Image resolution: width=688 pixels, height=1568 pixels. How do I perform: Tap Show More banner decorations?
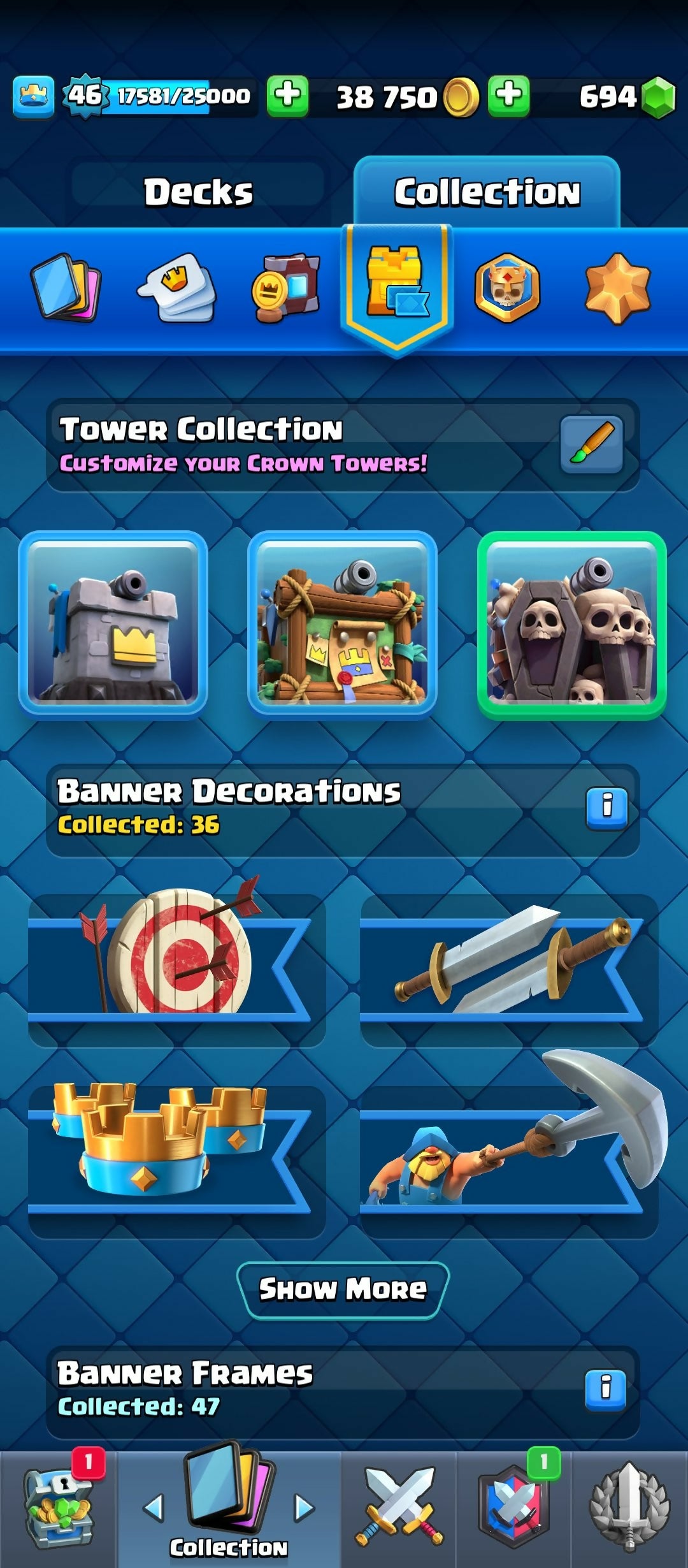(x=343, y=1289)
